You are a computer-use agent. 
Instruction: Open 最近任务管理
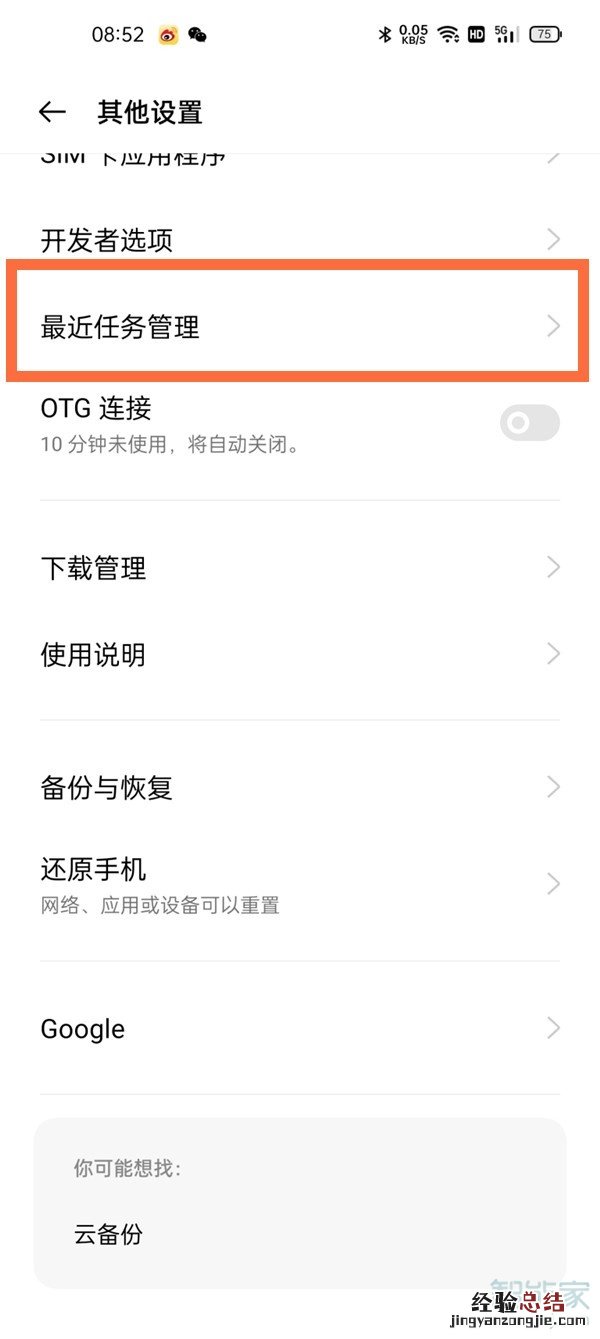pos(300,327)
